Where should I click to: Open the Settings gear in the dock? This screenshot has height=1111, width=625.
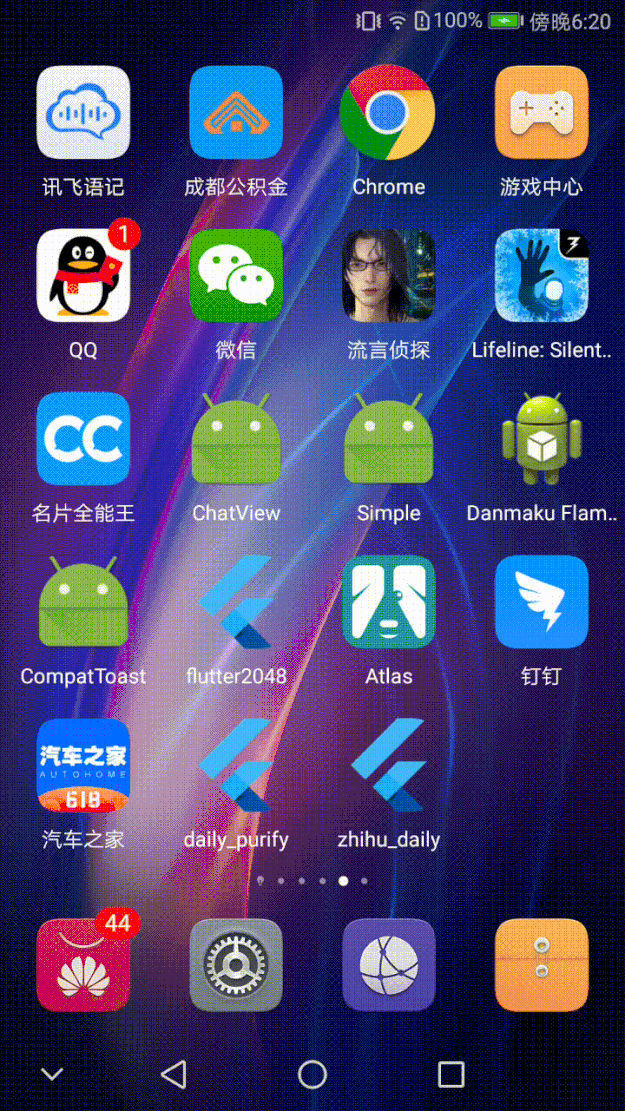236,965
